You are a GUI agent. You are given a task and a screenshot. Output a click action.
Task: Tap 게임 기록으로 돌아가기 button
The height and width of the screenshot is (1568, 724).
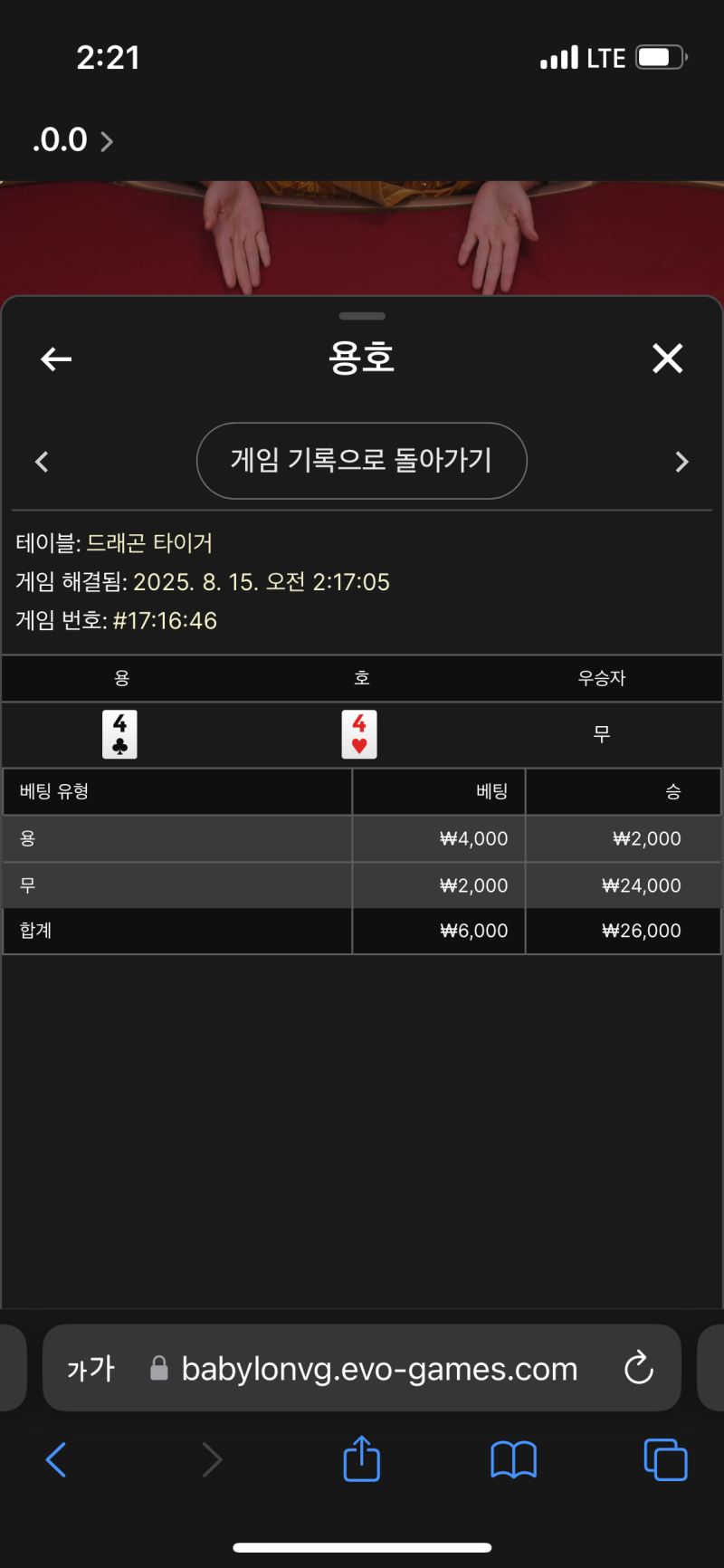[x=361, y=461]
